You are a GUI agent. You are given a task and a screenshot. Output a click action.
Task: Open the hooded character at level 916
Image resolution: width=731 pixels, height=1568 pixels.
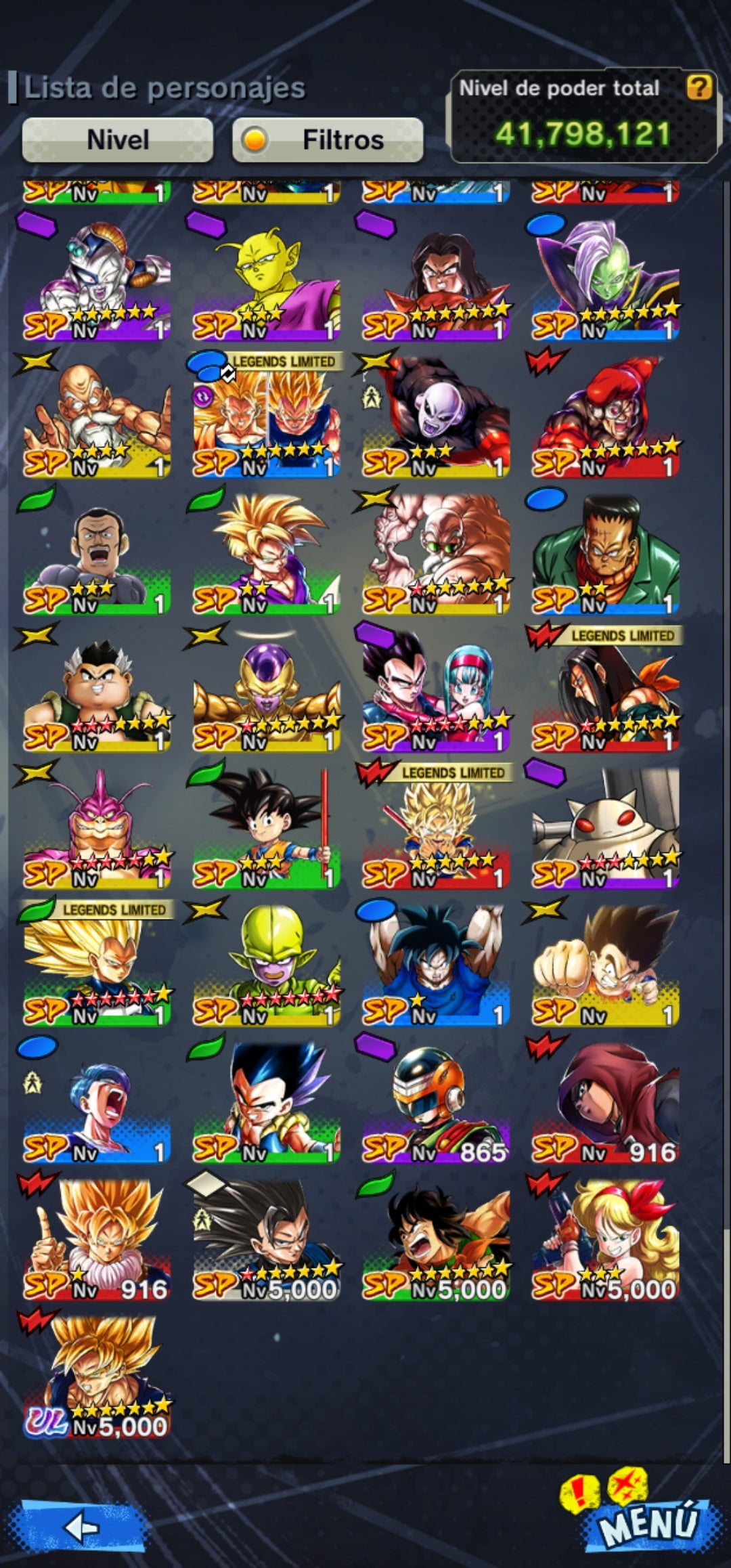605,1103
